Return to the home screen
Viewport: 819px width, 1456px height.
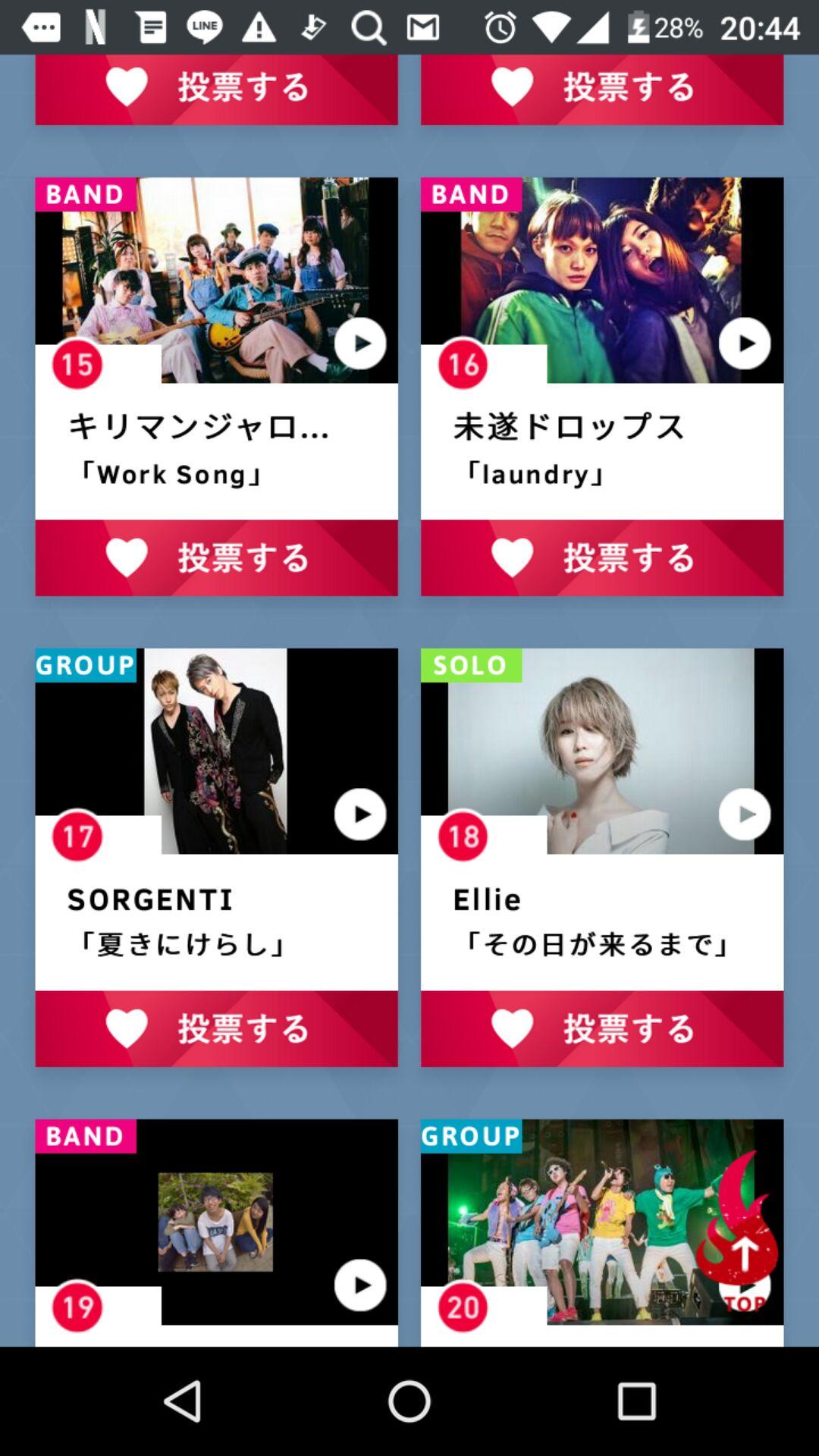[x=409, y=1401]
